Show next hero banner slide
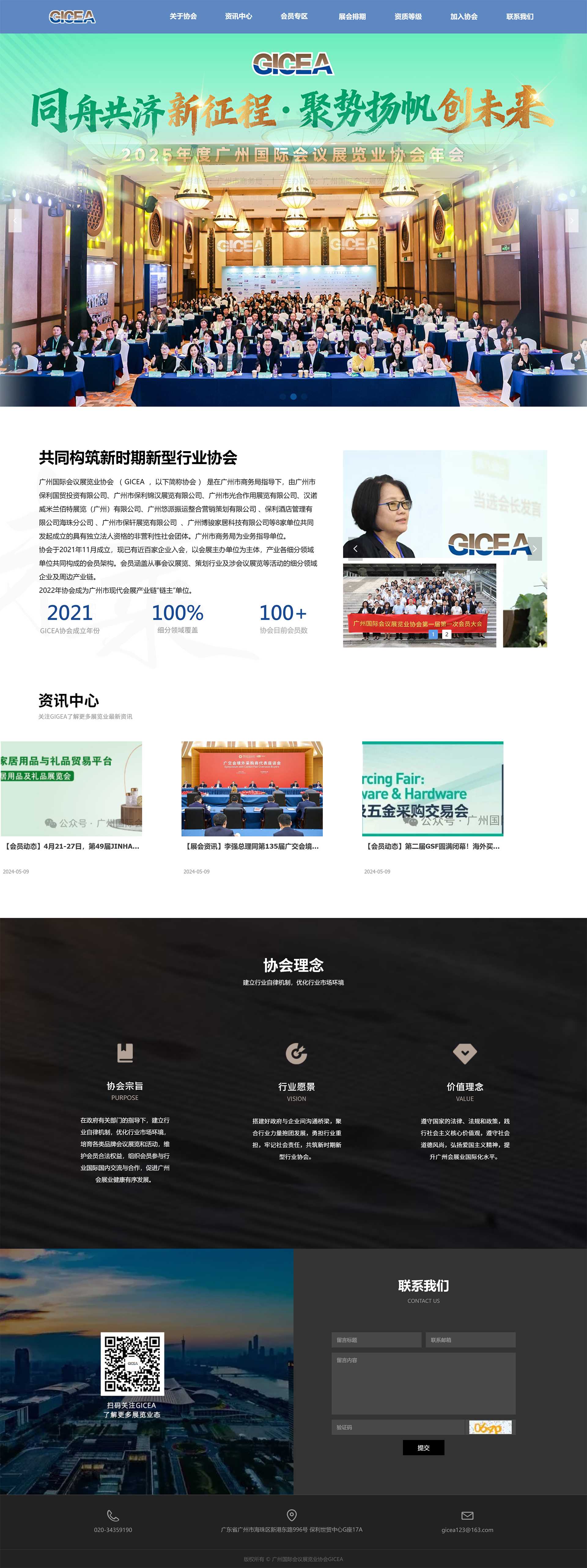This screenshot has height=1568, width=587. 572,220
